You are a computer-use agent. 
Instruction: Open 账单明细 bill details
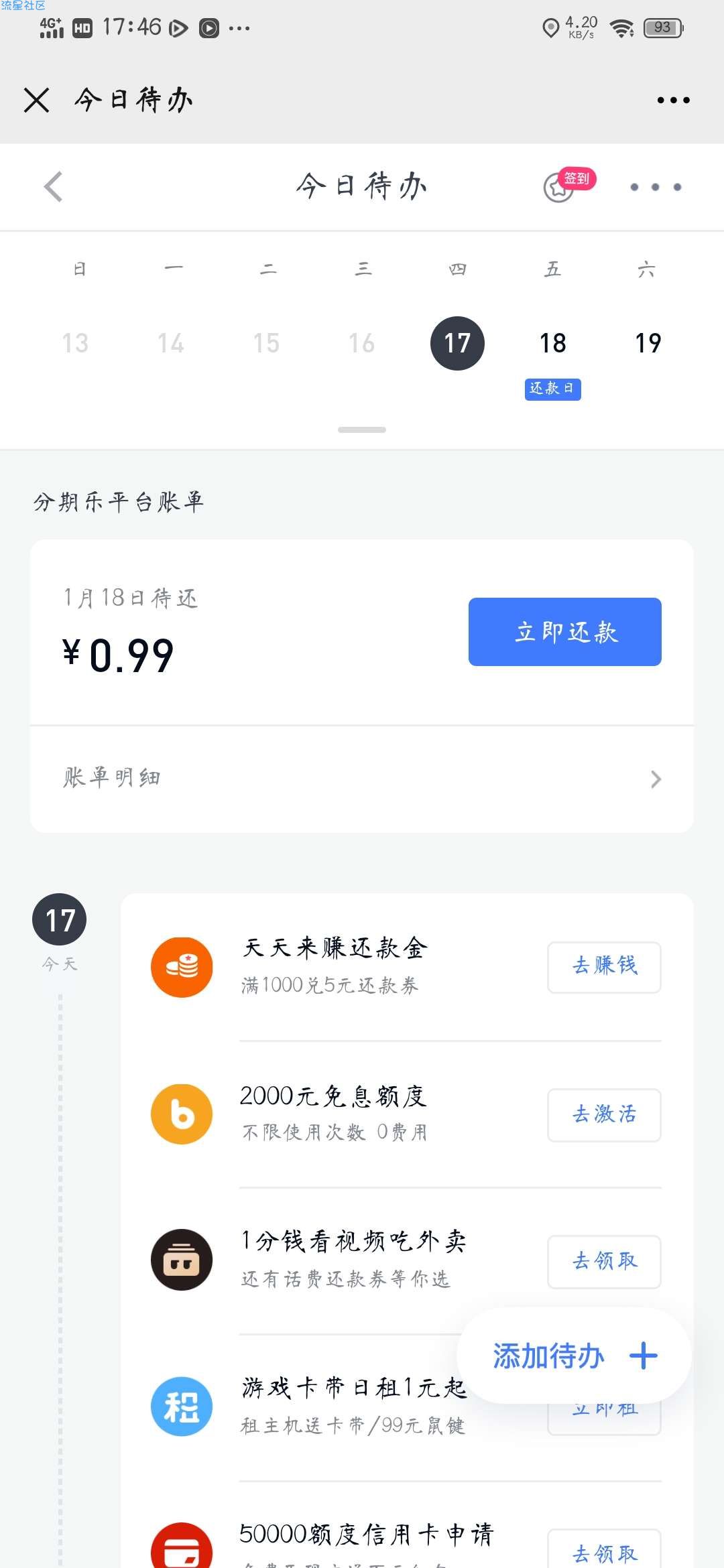pos(362,779)
